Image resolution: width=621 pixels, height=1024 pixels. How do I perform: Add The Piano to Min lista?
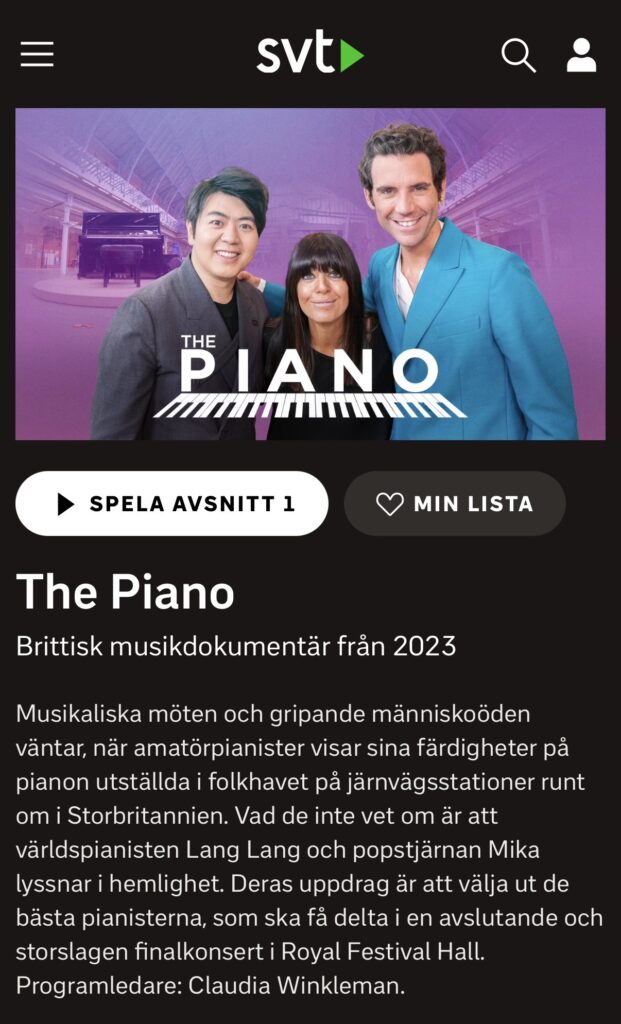454,504
